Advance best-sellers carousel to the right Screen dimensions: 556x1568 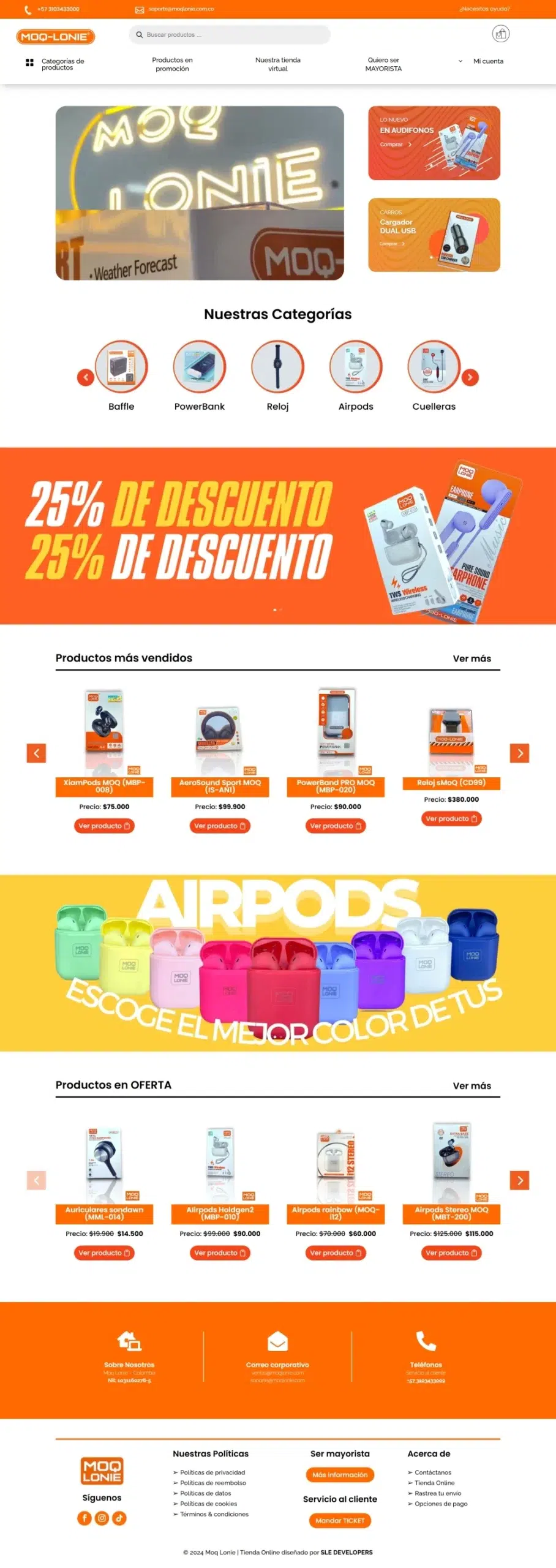519,753
